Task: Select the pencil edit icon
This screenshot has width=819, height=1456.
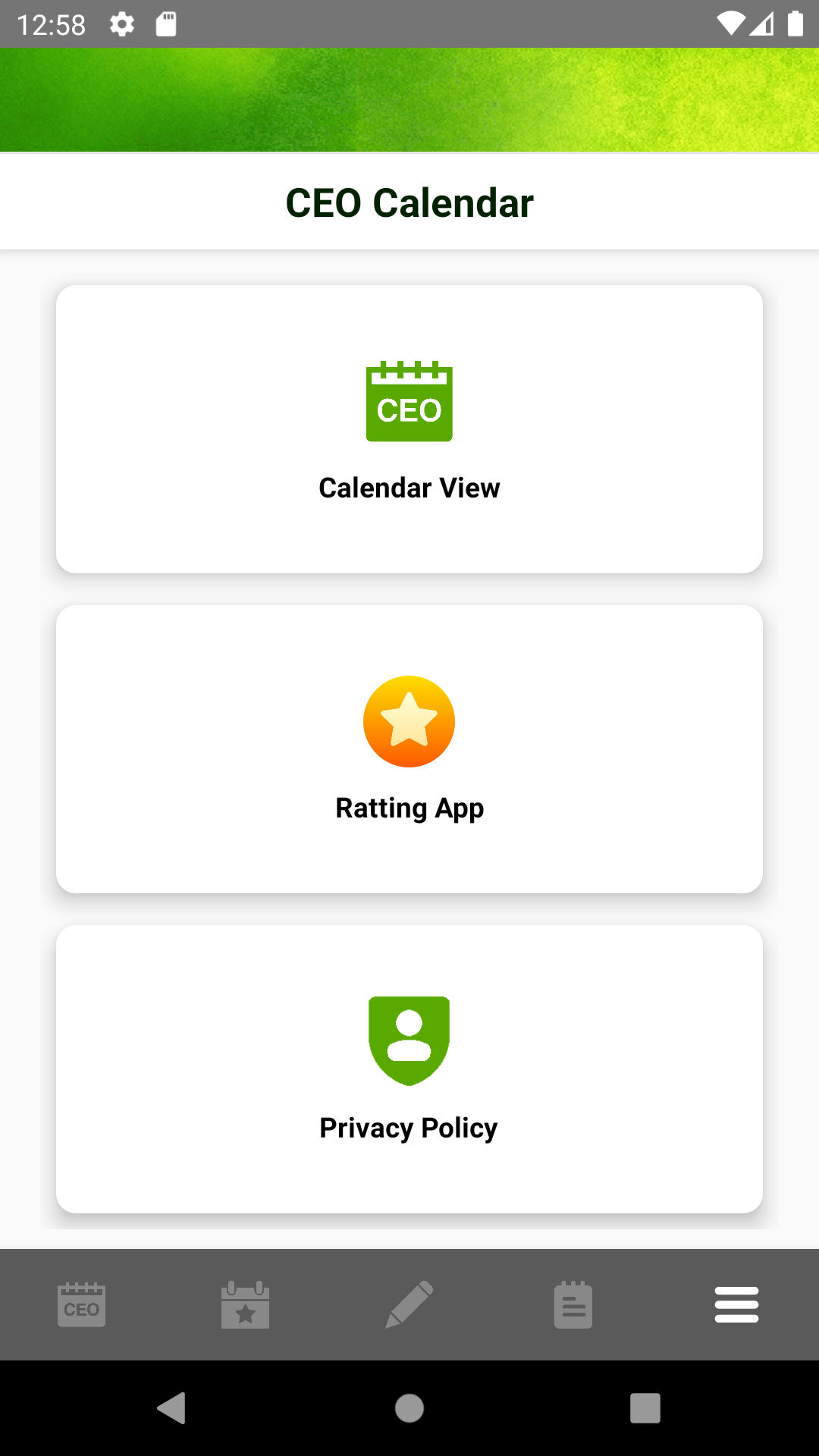Action: pos(409,1304)
